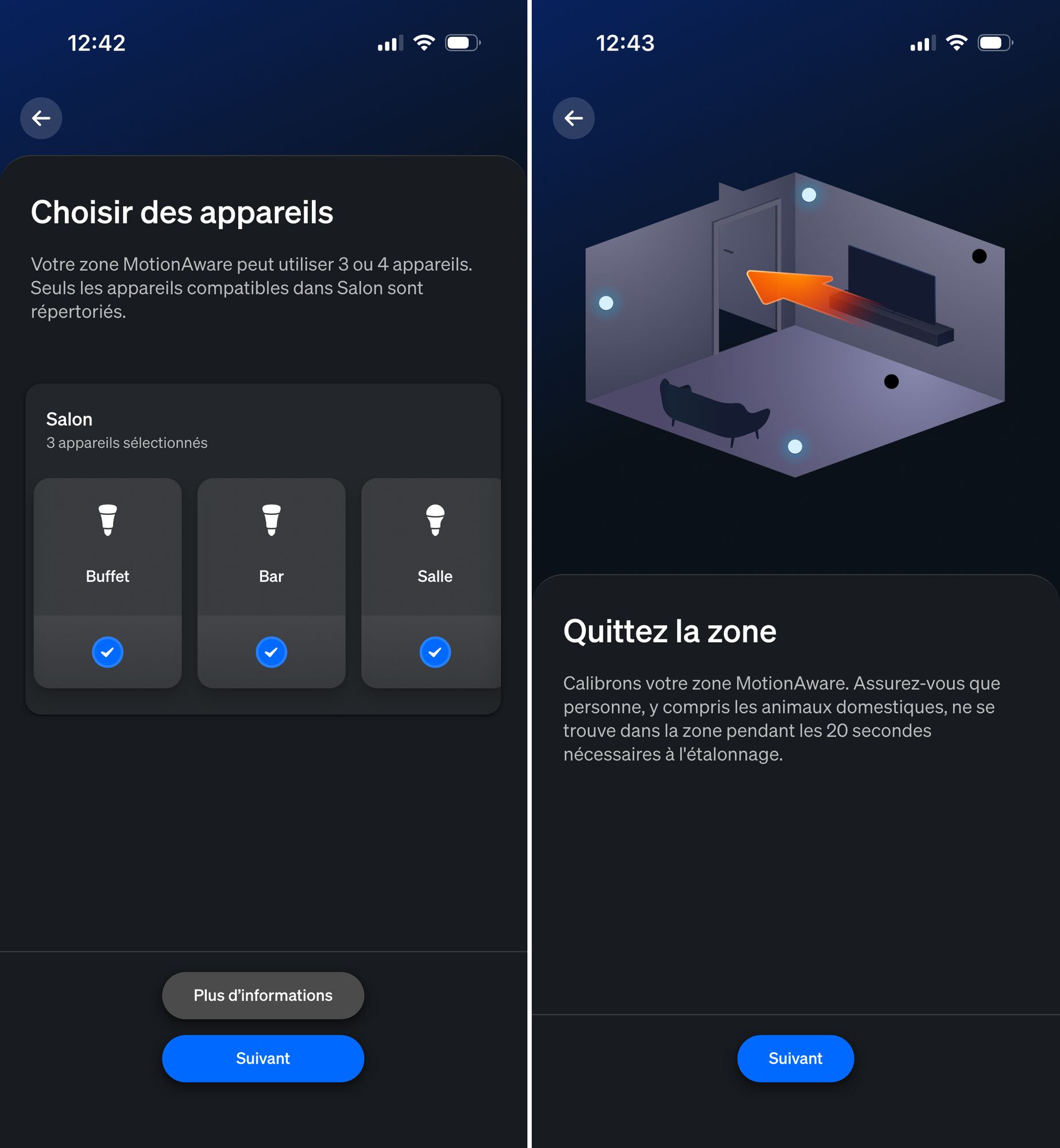Uncheck the Bar light
This screenshot has width=1060, height=1148.
(271, 652)
